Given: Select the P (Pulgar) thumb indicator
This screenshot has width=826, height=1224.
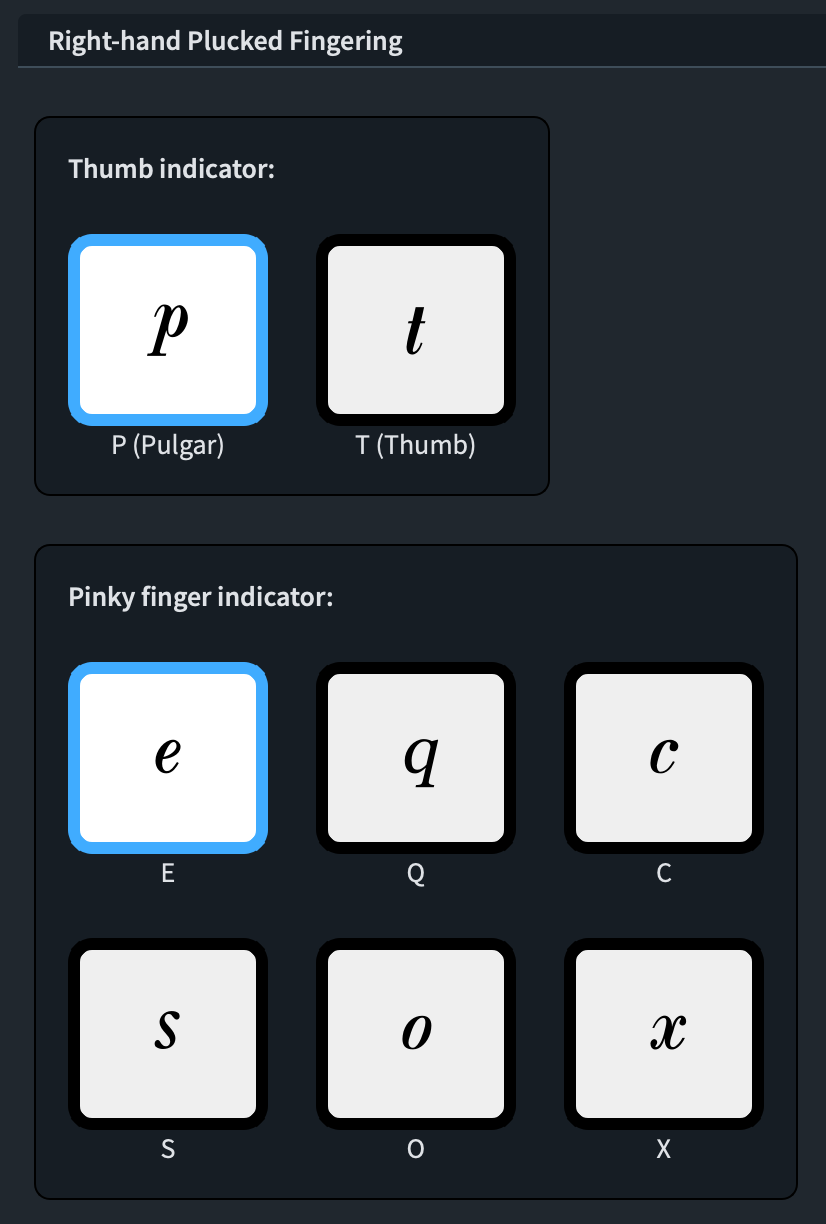Looking at the screenshot, I should coord(167,330).
